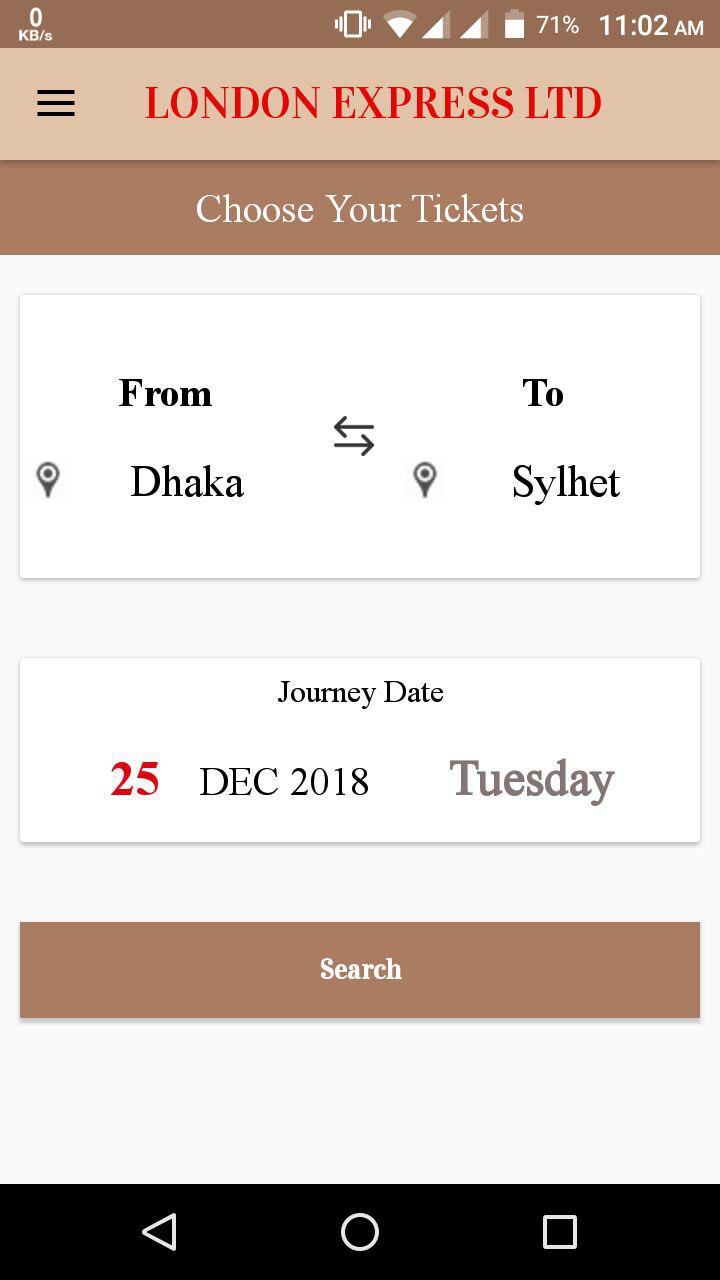Open the hamburger navigation menu
This screenshot has height=1280, width=720.
click(x=55, y=103)
